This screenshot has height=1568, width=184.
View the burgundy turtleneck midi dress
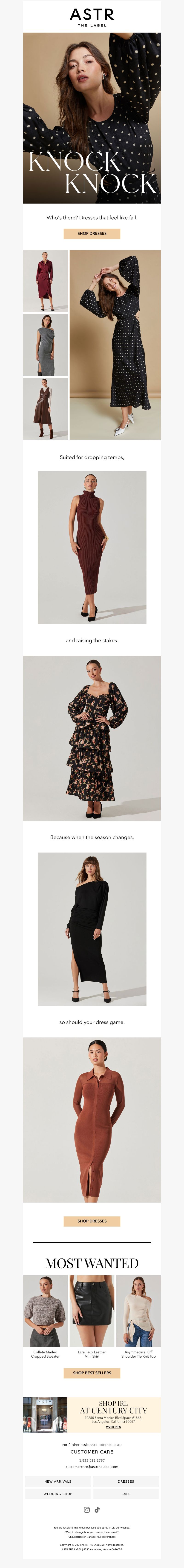tap(92, 547)
